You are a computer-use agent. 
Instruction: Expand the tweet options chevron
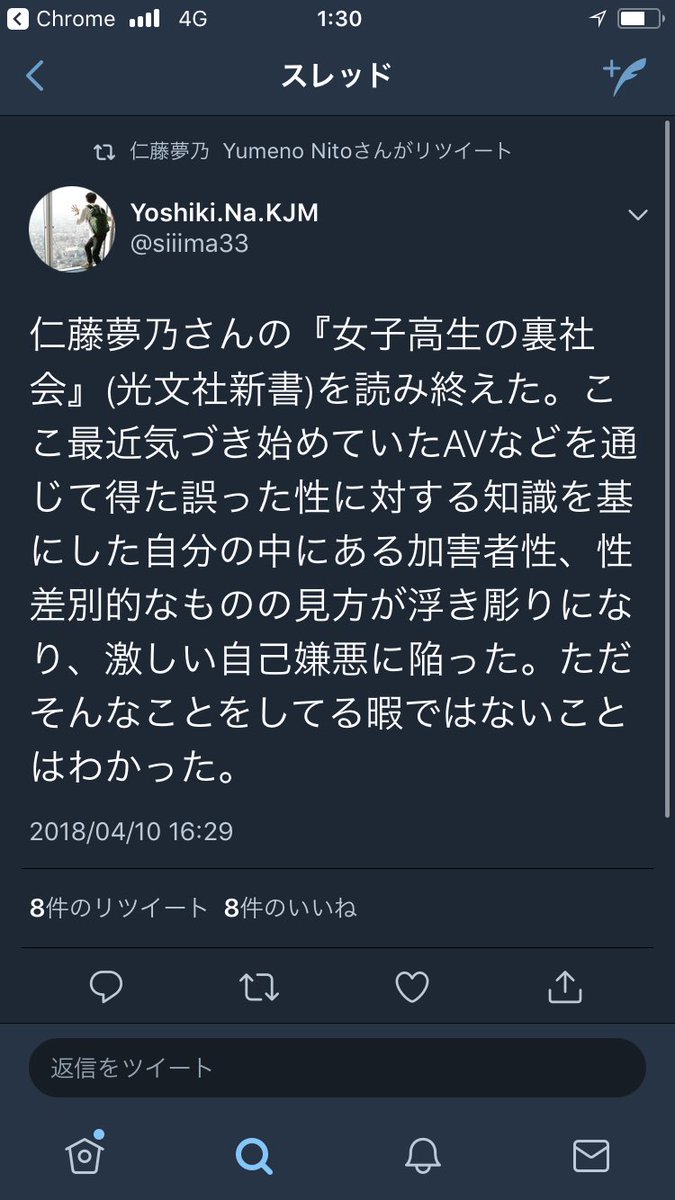pyautogui.click(x=637, y=214)
